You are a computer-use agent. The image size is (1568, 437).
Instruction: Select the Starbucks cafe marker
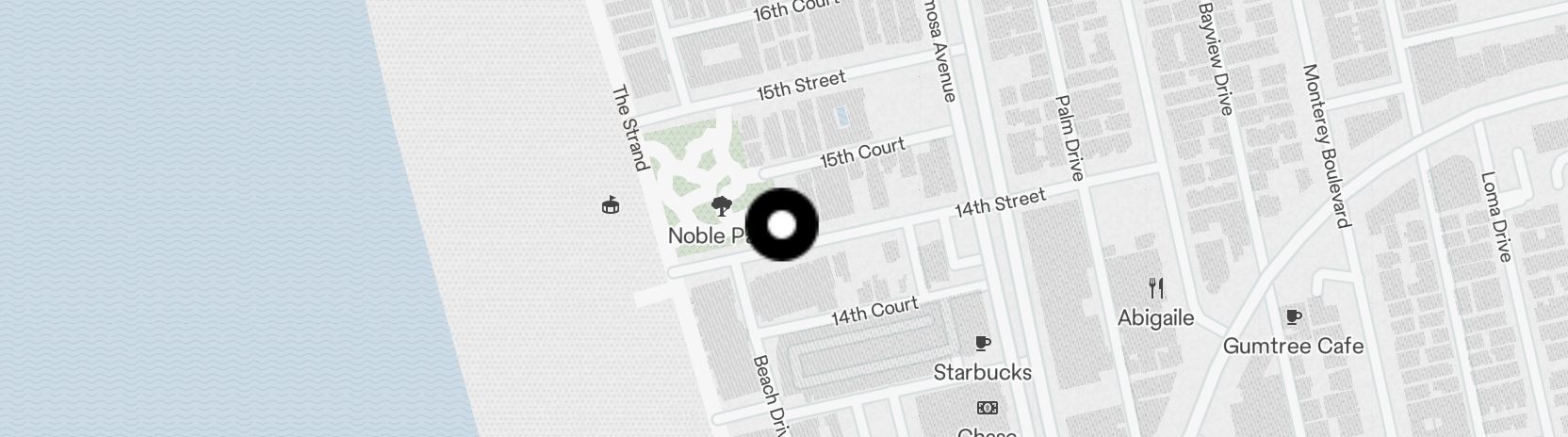coord(983,343)
